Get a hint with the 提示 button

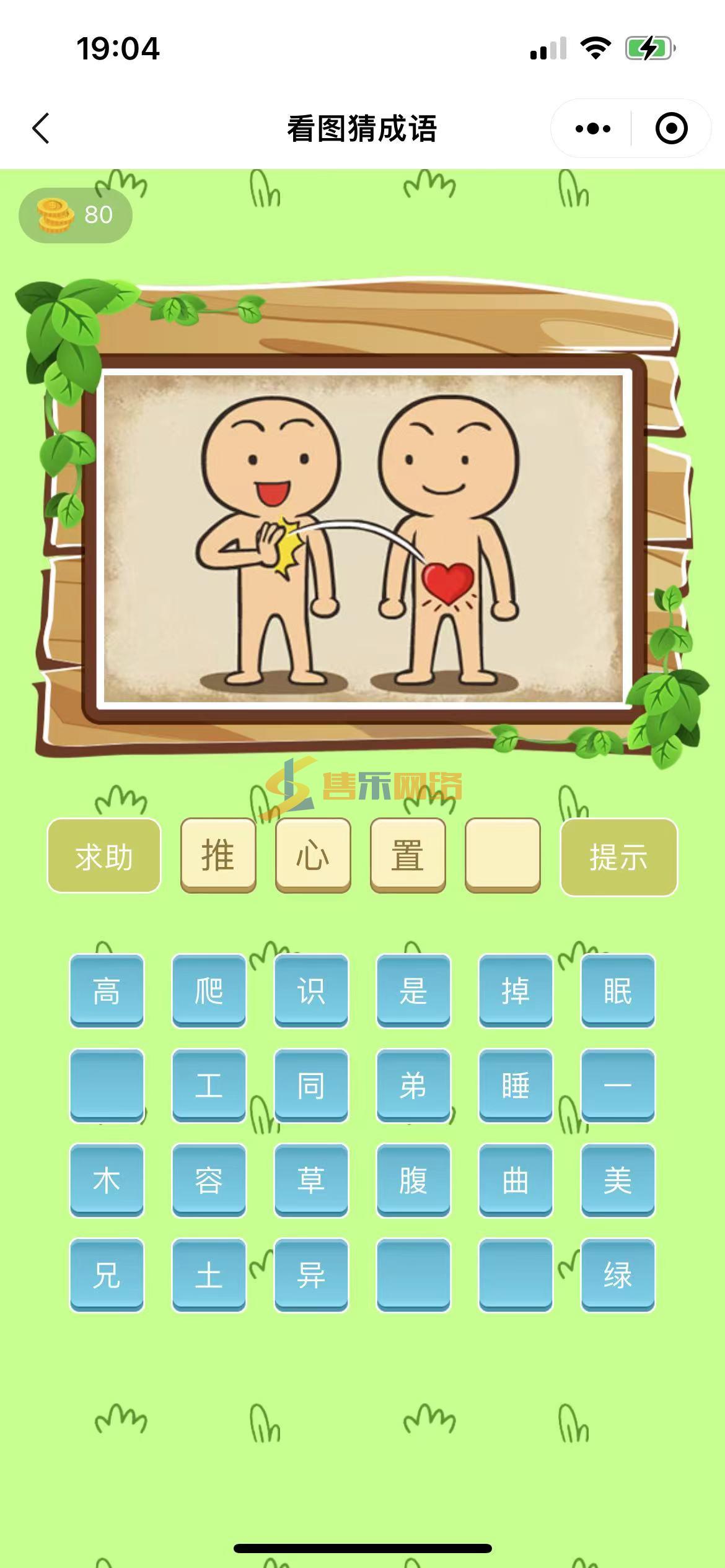tap(618, 857)
